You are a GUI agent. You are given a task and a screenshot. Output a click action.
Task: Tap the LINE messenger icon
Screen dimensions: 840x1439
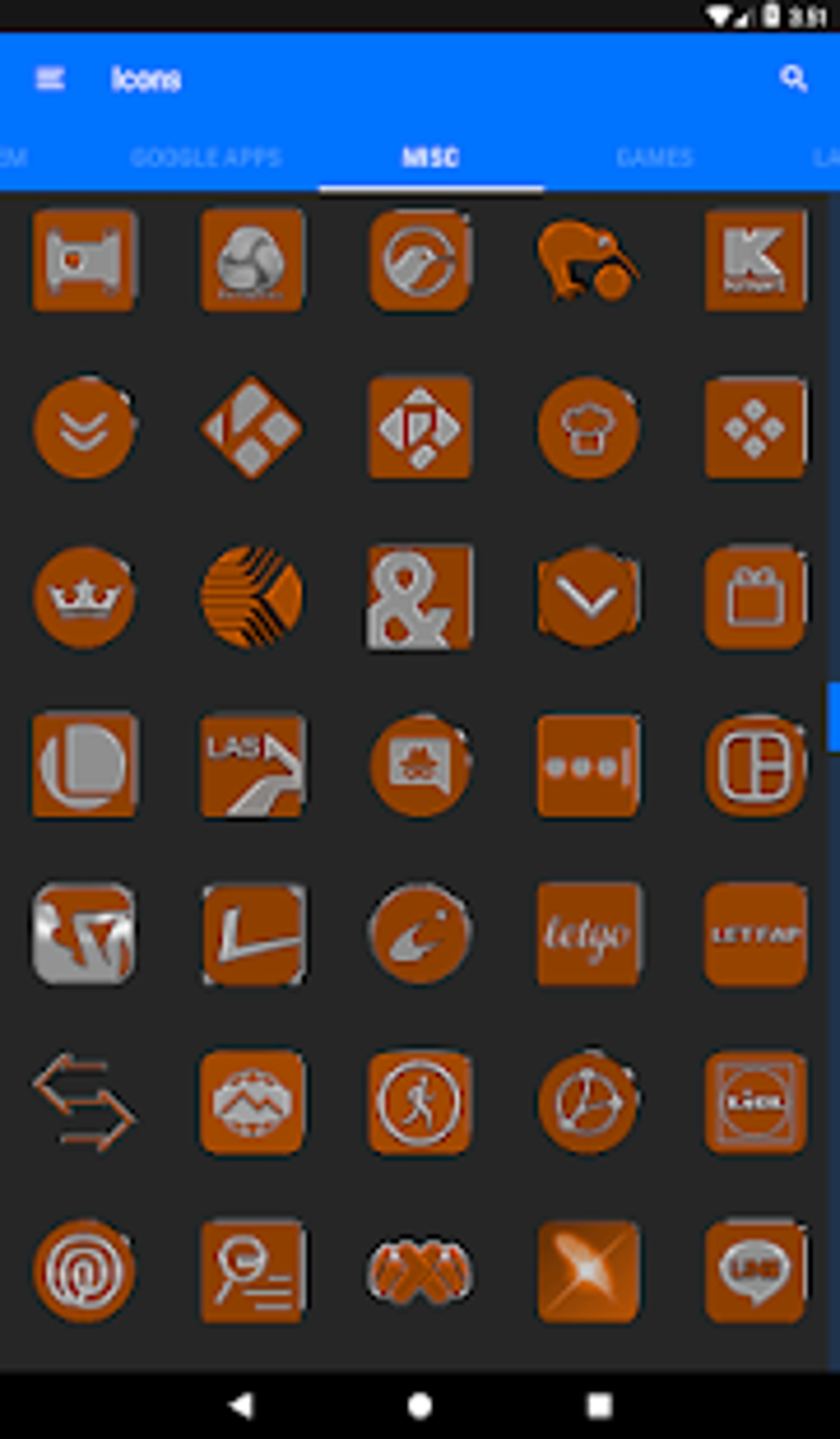pyautogui.click(x=754, y=1271)
